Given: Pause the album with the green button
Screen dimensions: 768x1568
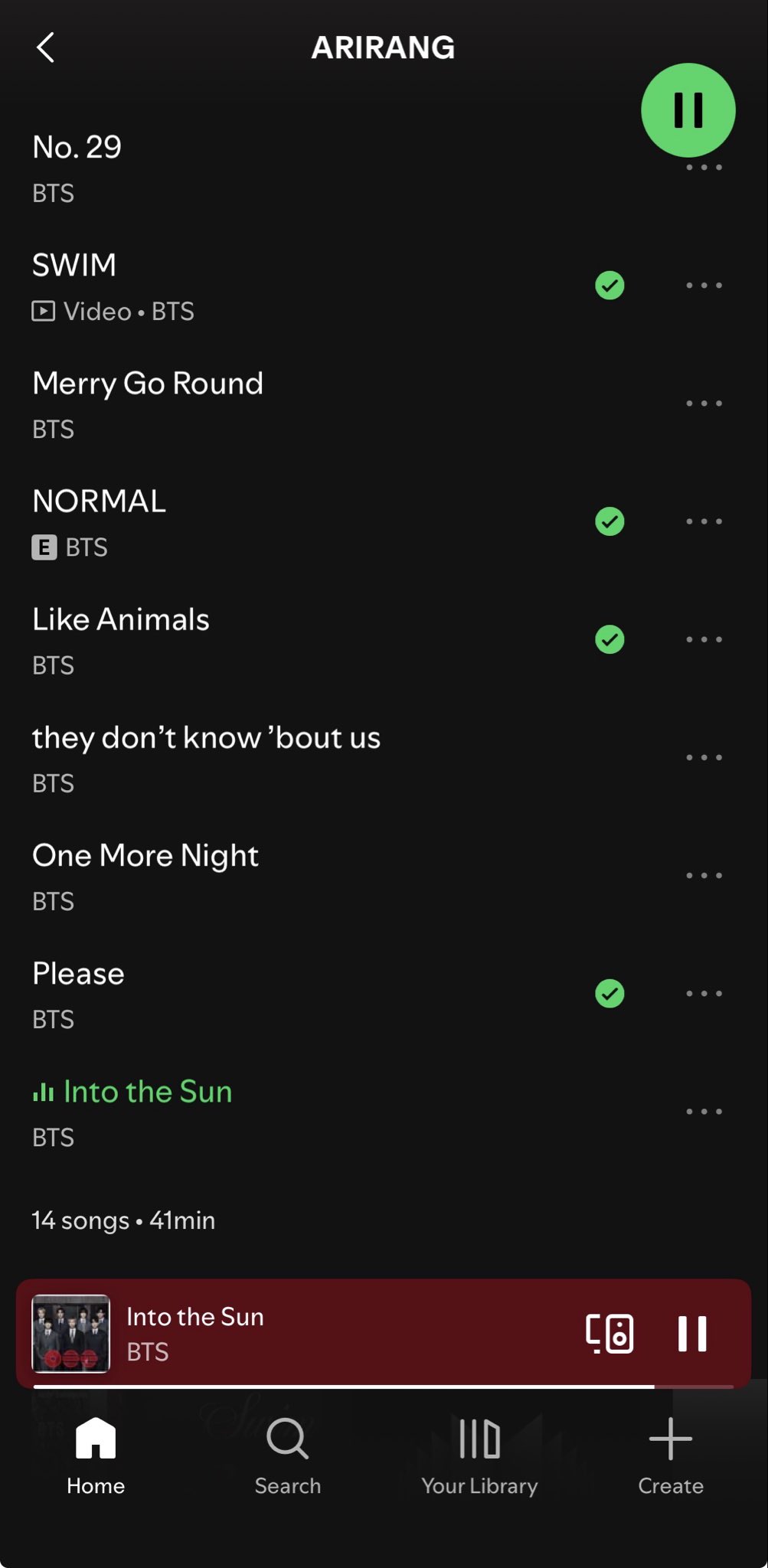Looking at the screenshot, I should (688, 110).
